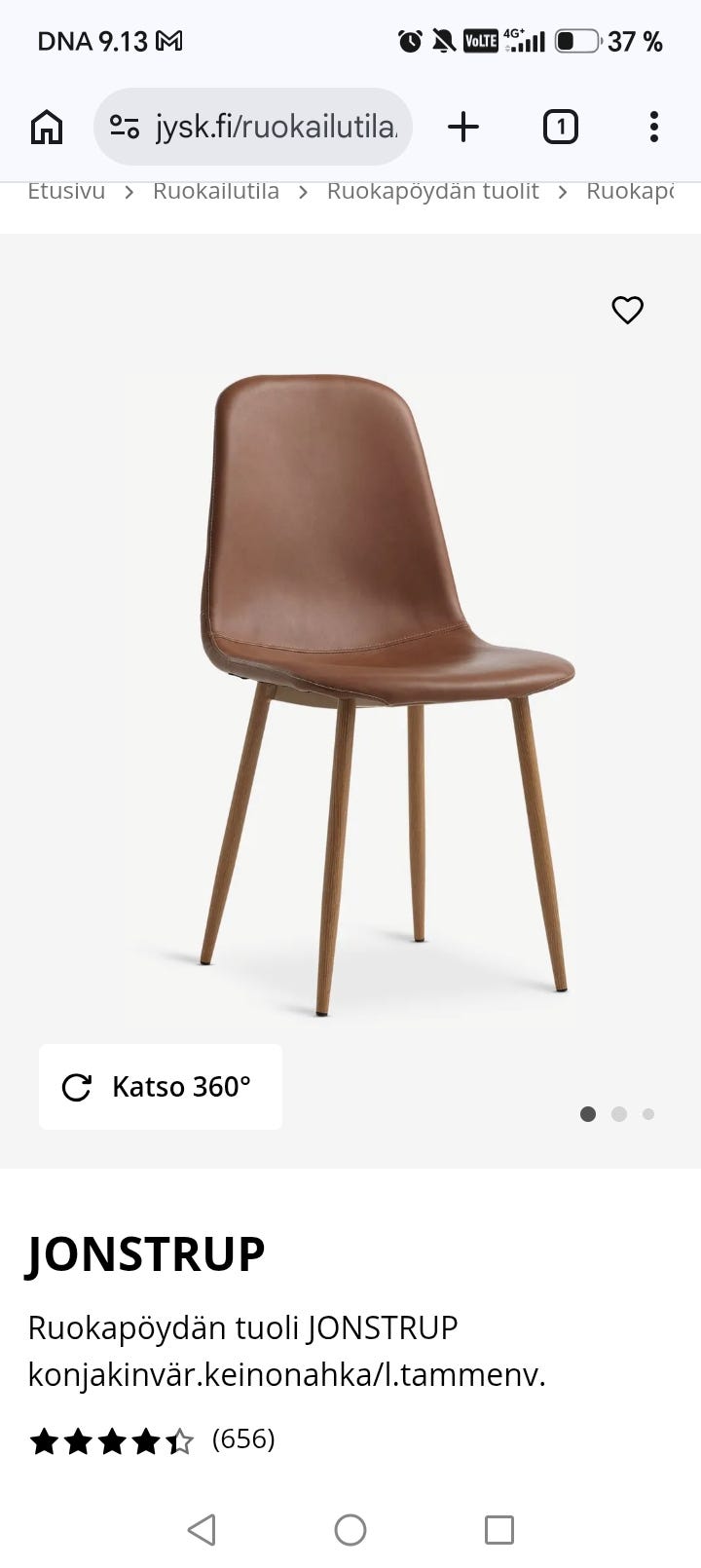Add JONSTRUP chair to favorites
Screen dimensions: 701x1568
(627, 310)
